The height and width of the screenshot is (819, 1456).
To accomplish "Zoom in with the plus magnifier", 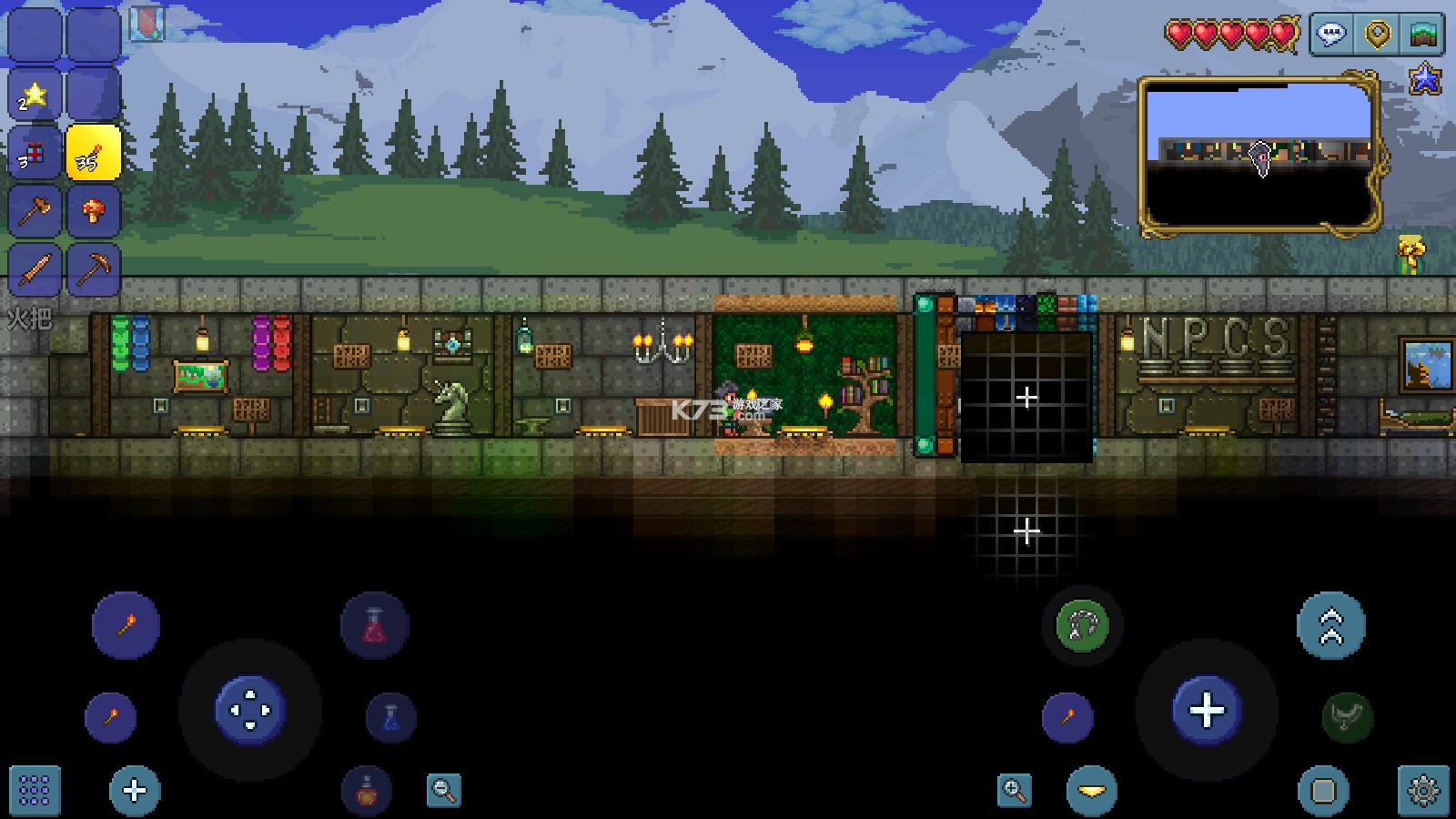I will [x=1015, y=790].
